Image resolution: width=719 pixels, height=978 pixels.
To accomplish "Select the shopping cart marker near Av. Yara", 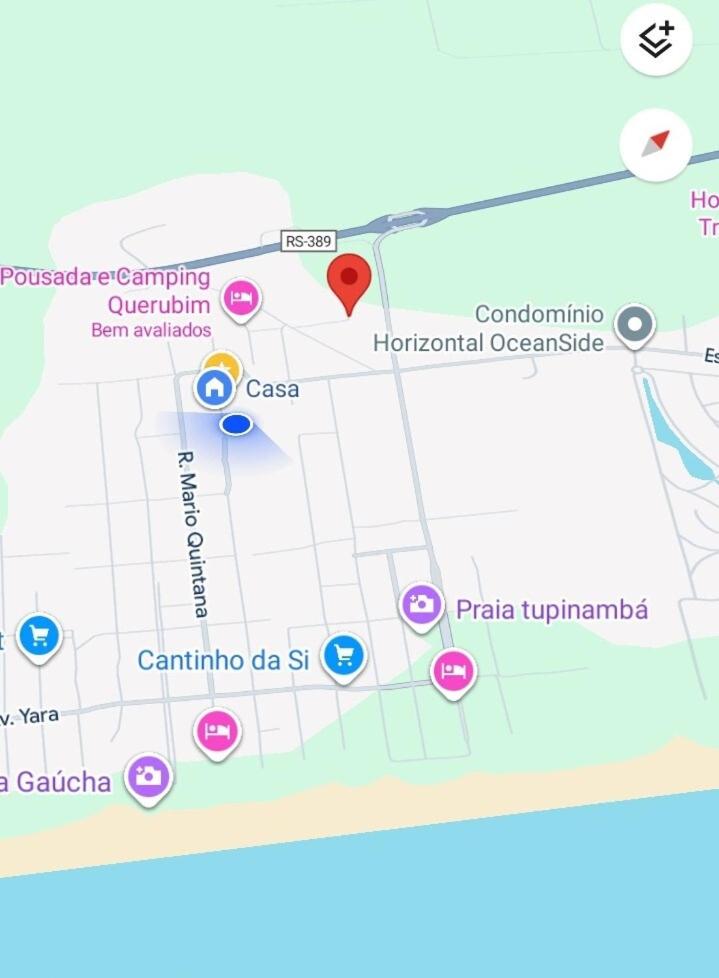I will point(39,635).
